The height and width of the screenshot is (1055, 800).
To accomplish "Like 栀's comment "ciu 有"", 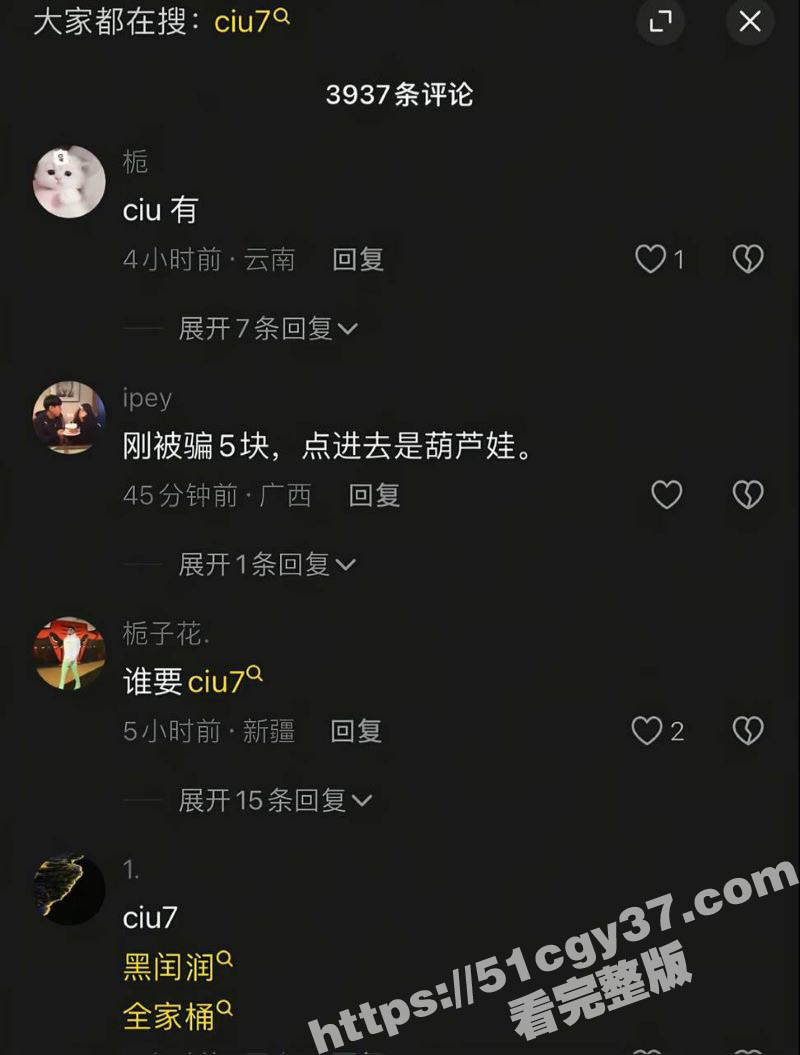I will tap(651, 260).
